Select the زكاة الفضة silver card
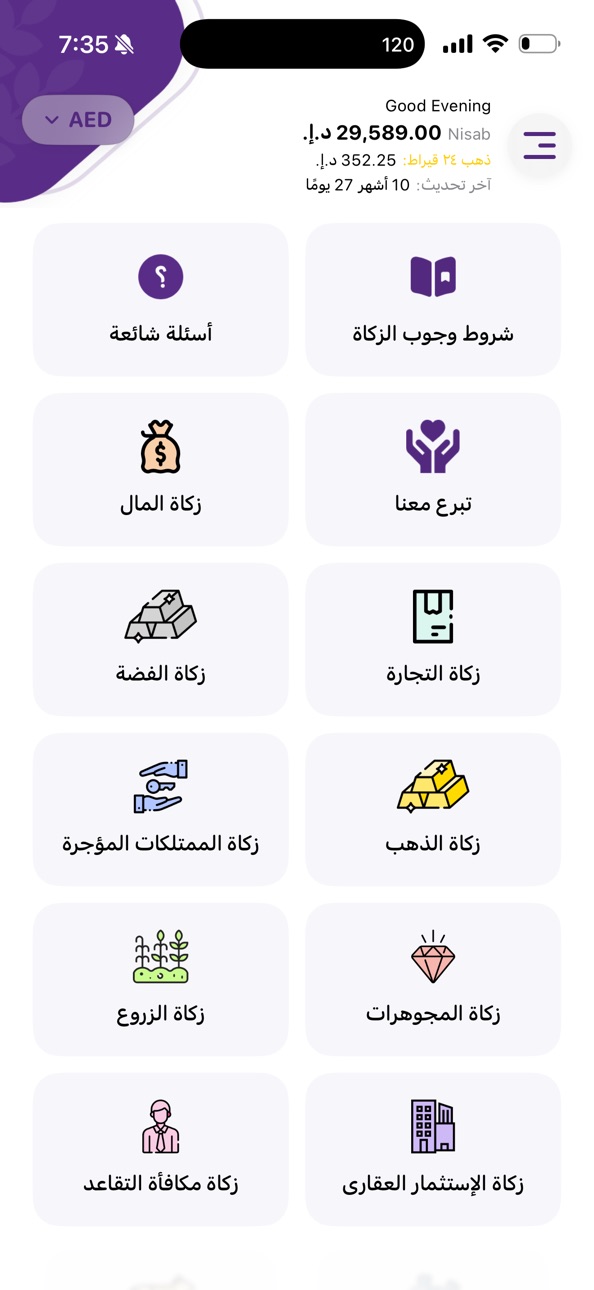Viewport: 594px width, 1290px height. tap(161, 640)
